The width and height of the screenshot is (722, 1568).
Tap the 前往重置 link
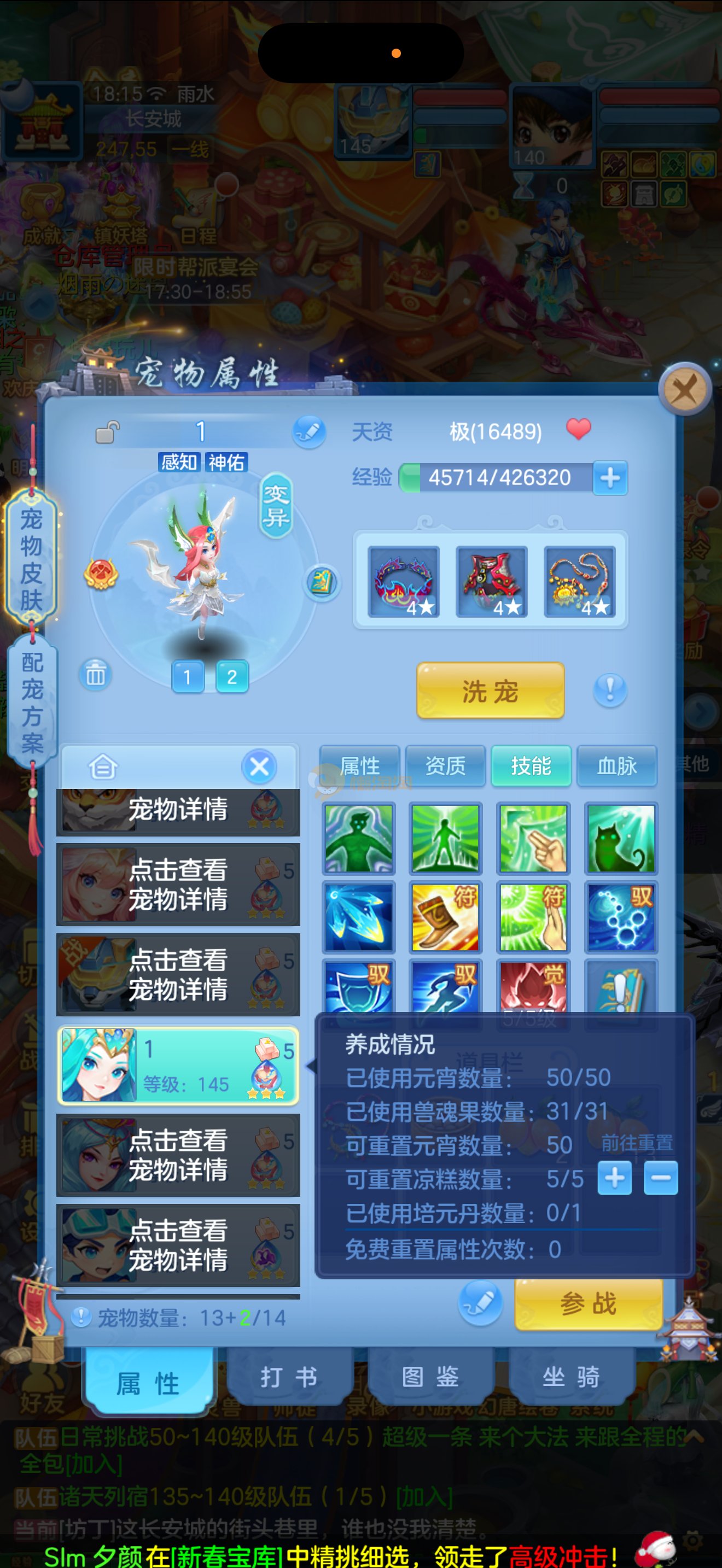click(637, 1143)
